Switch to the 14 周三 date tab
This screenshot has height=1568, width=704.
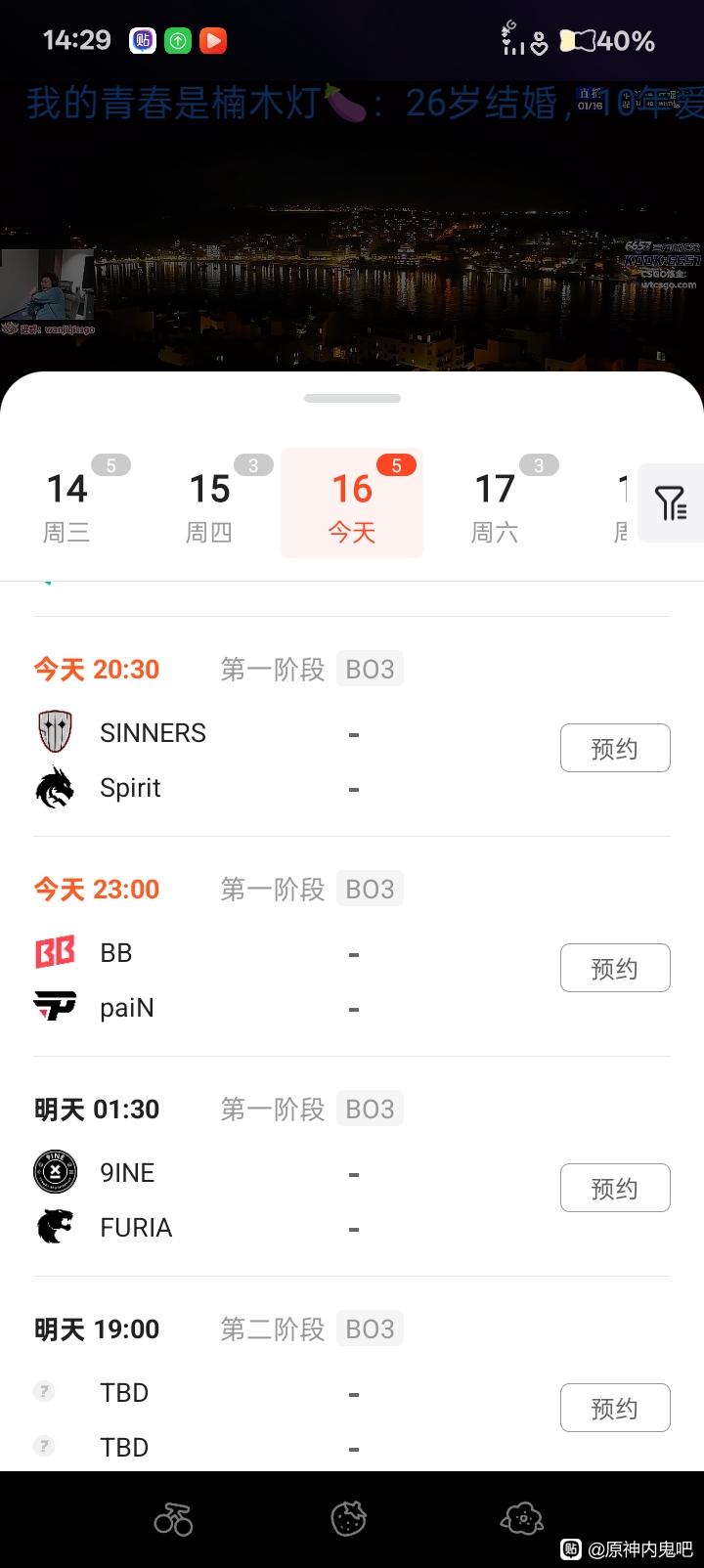[x=68, y=504]
